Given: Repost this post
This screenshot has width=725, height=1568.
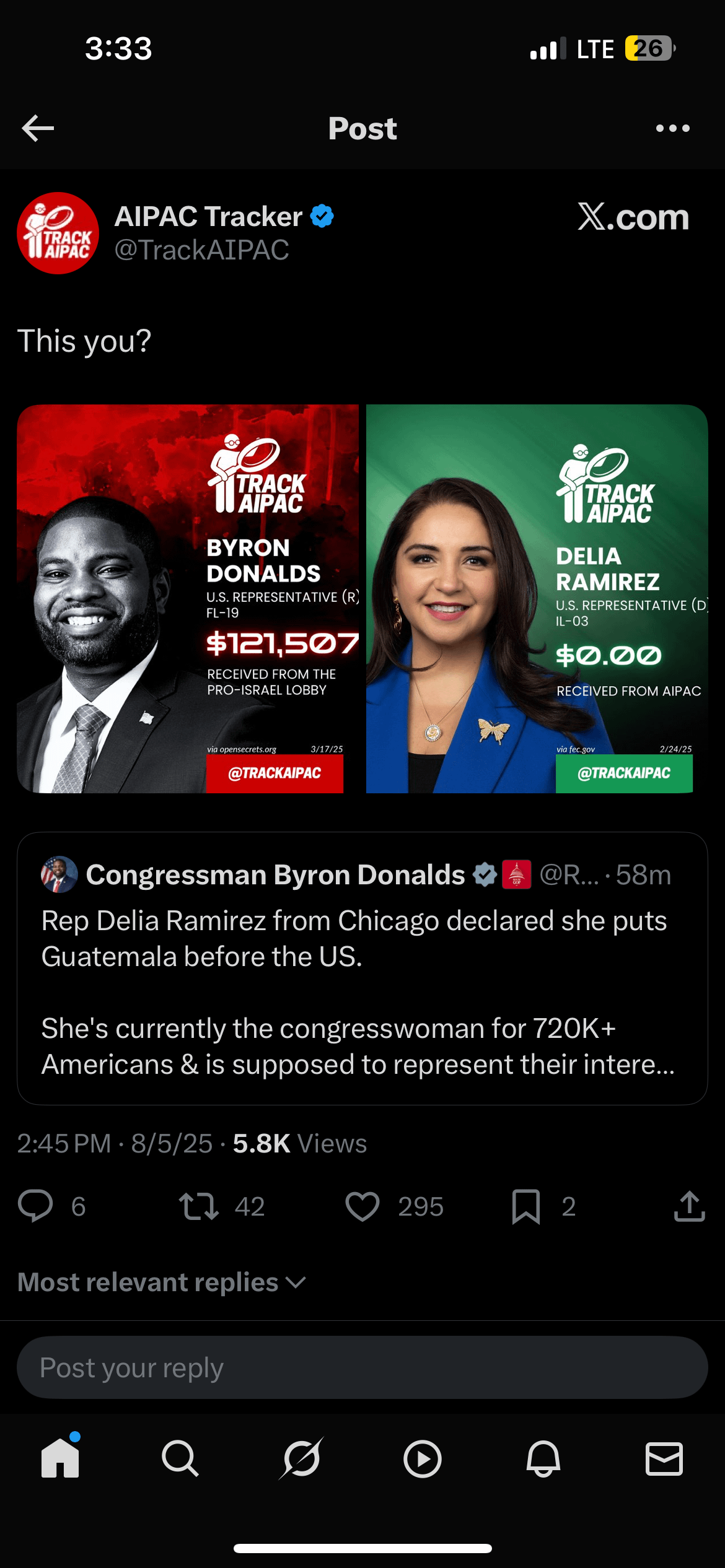Looking at the screenshot, I should click(199, 1206).
